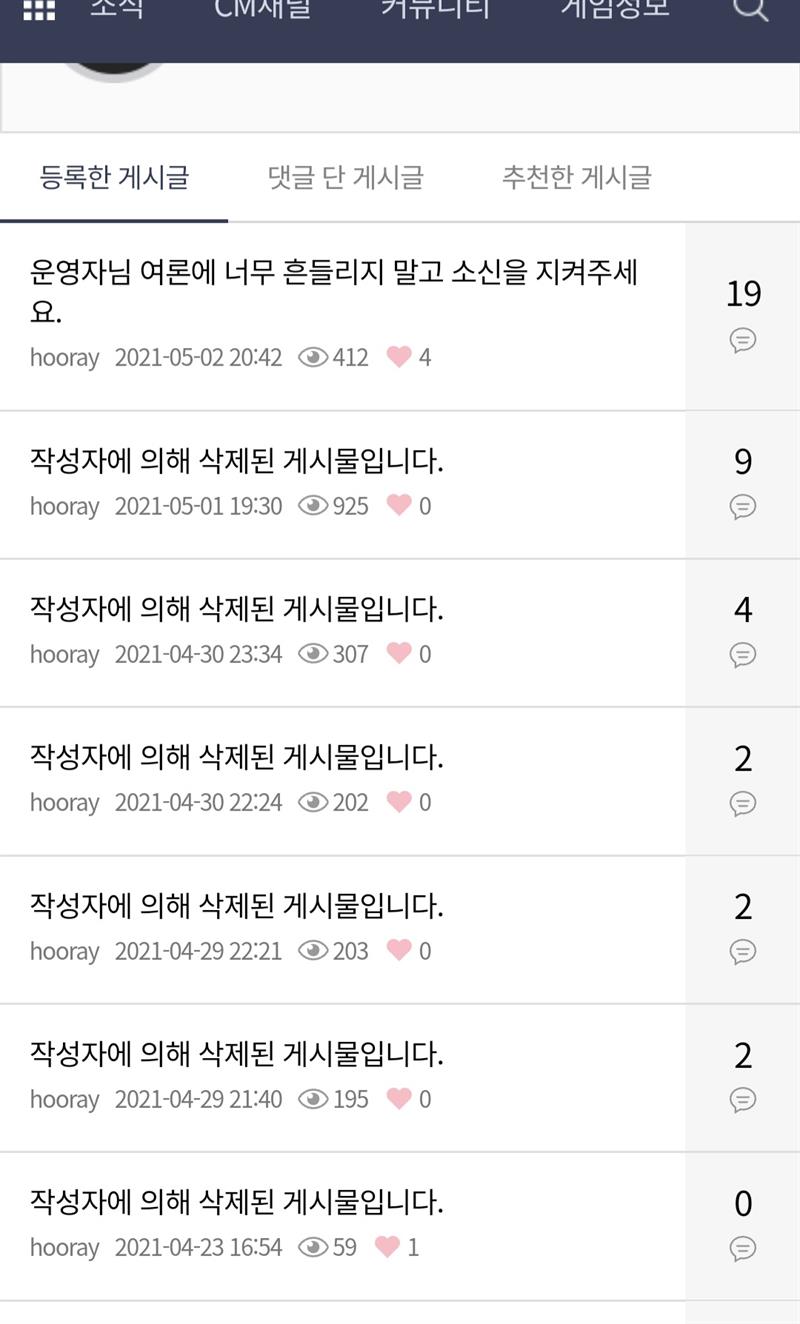Switch to the 댓글 단 게시글 tab

pyautogui.click(x=345, y=178)
